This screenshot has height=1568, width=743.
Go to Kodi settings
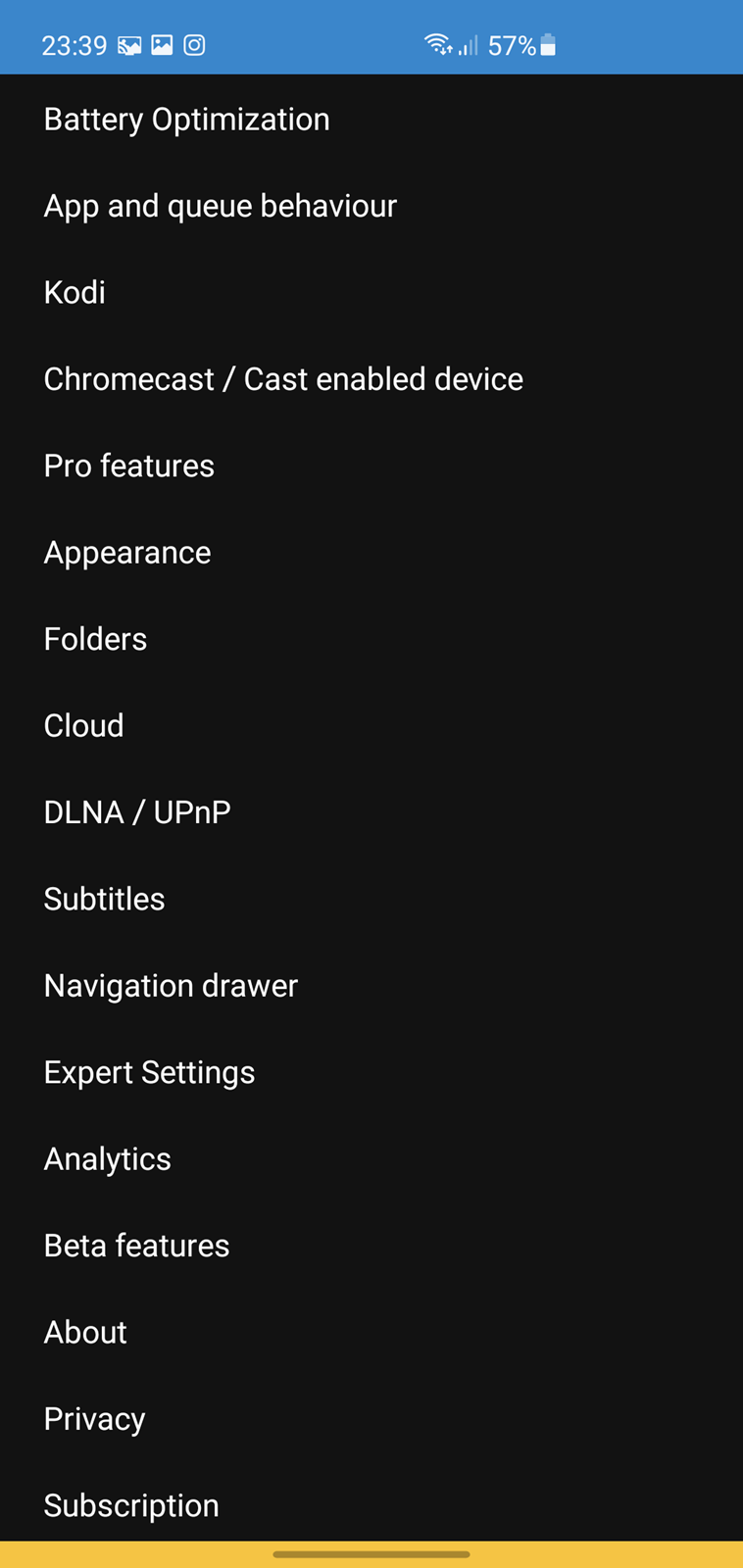371,292
